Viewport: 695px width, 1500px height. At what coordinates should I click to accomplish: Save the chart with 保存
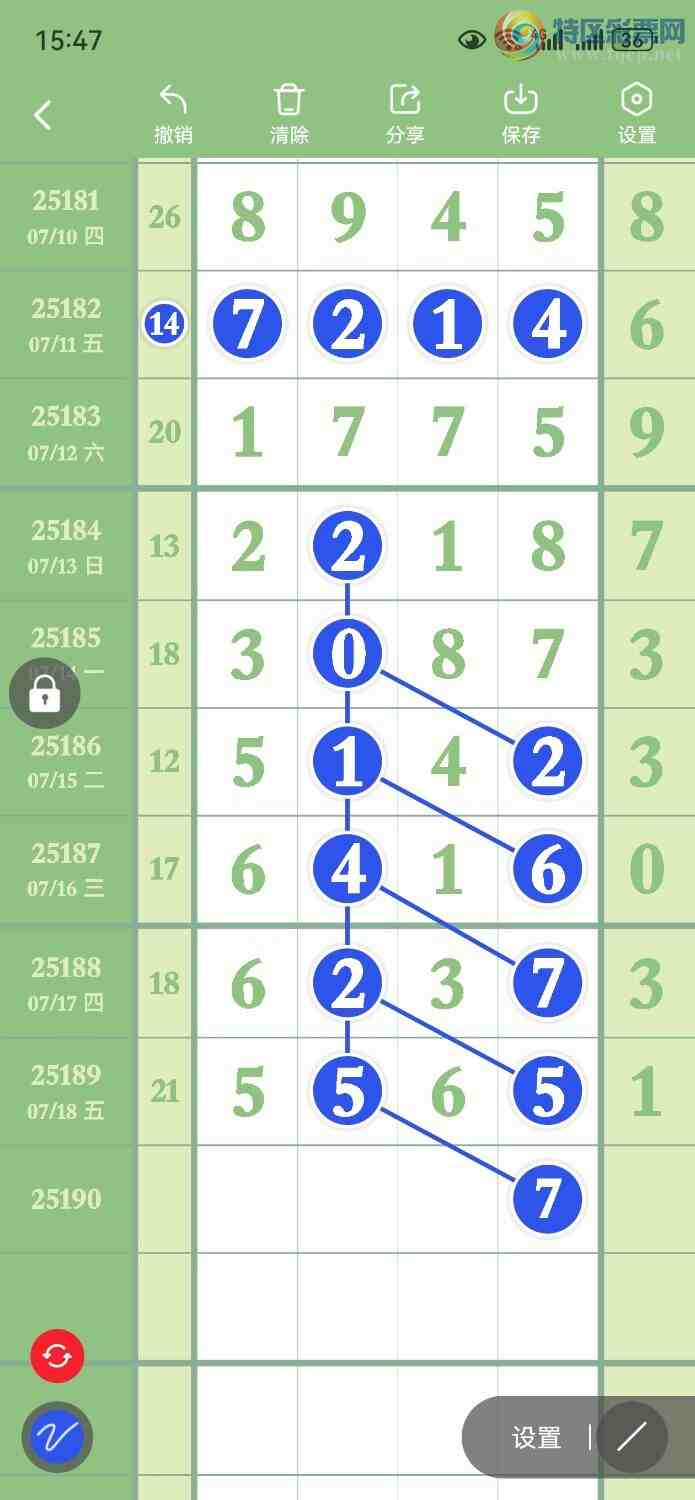520,115
